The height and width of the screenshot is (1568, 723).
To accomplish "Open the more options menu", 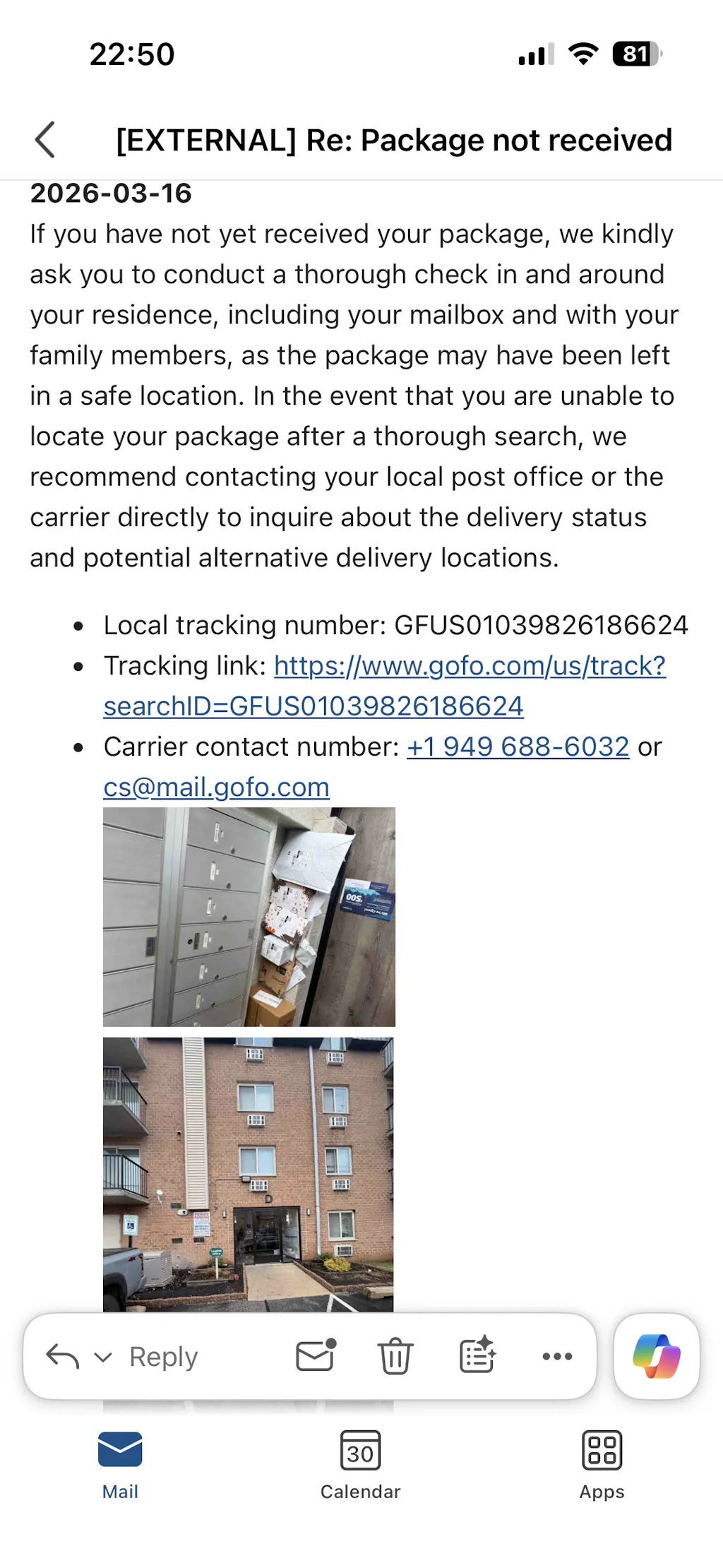I will click(x=557, y=1356).
